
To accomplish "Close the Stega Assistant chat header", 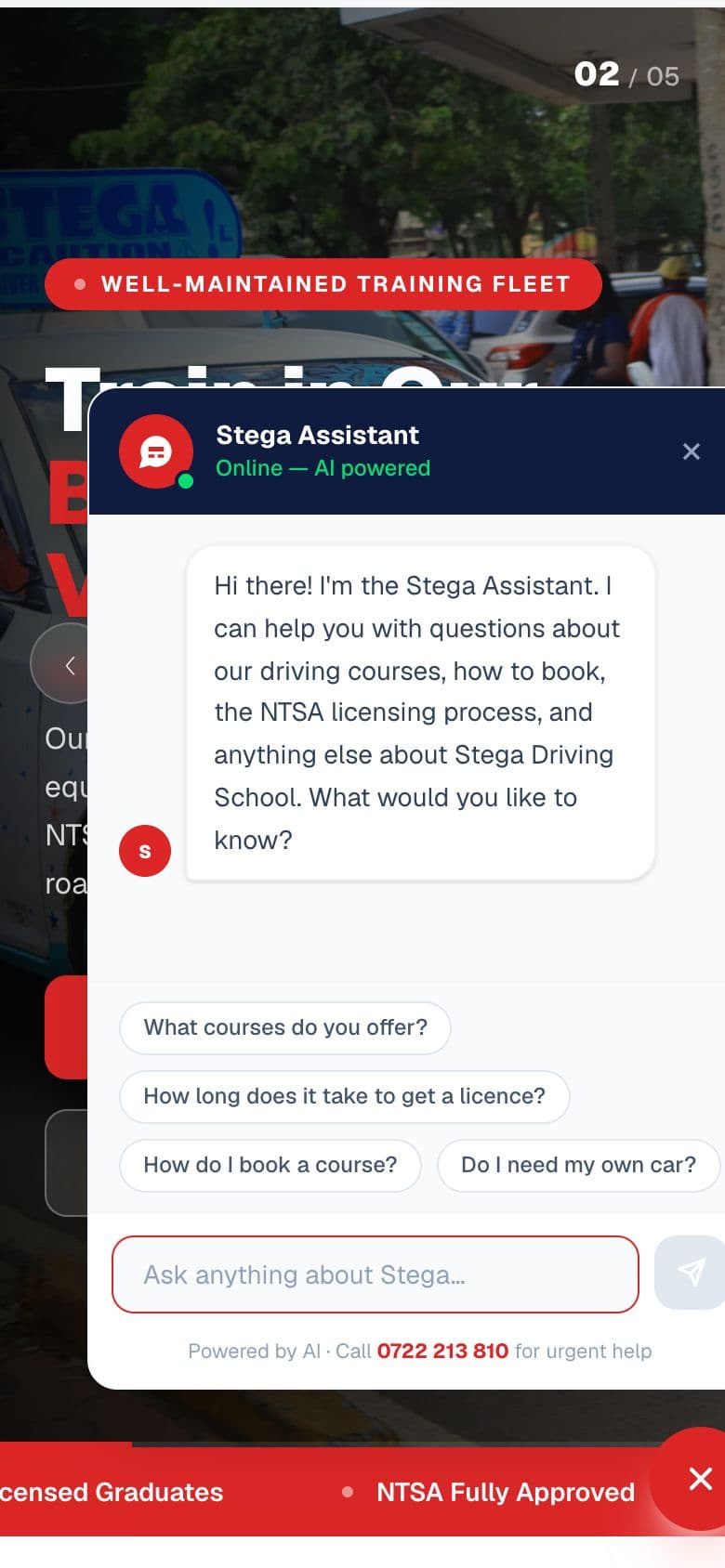I will click(x=691, y=451).
